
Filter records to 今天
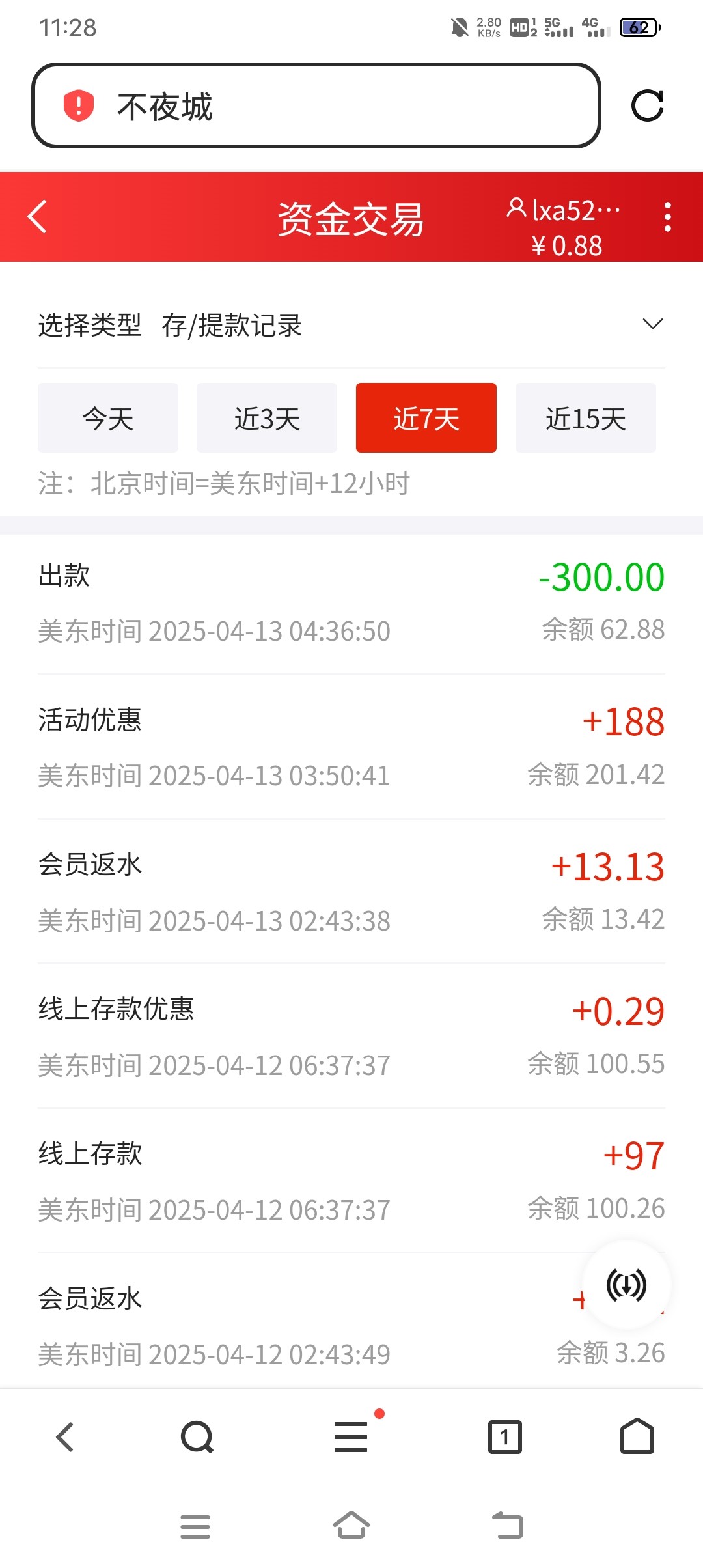(x=108, y=418)
